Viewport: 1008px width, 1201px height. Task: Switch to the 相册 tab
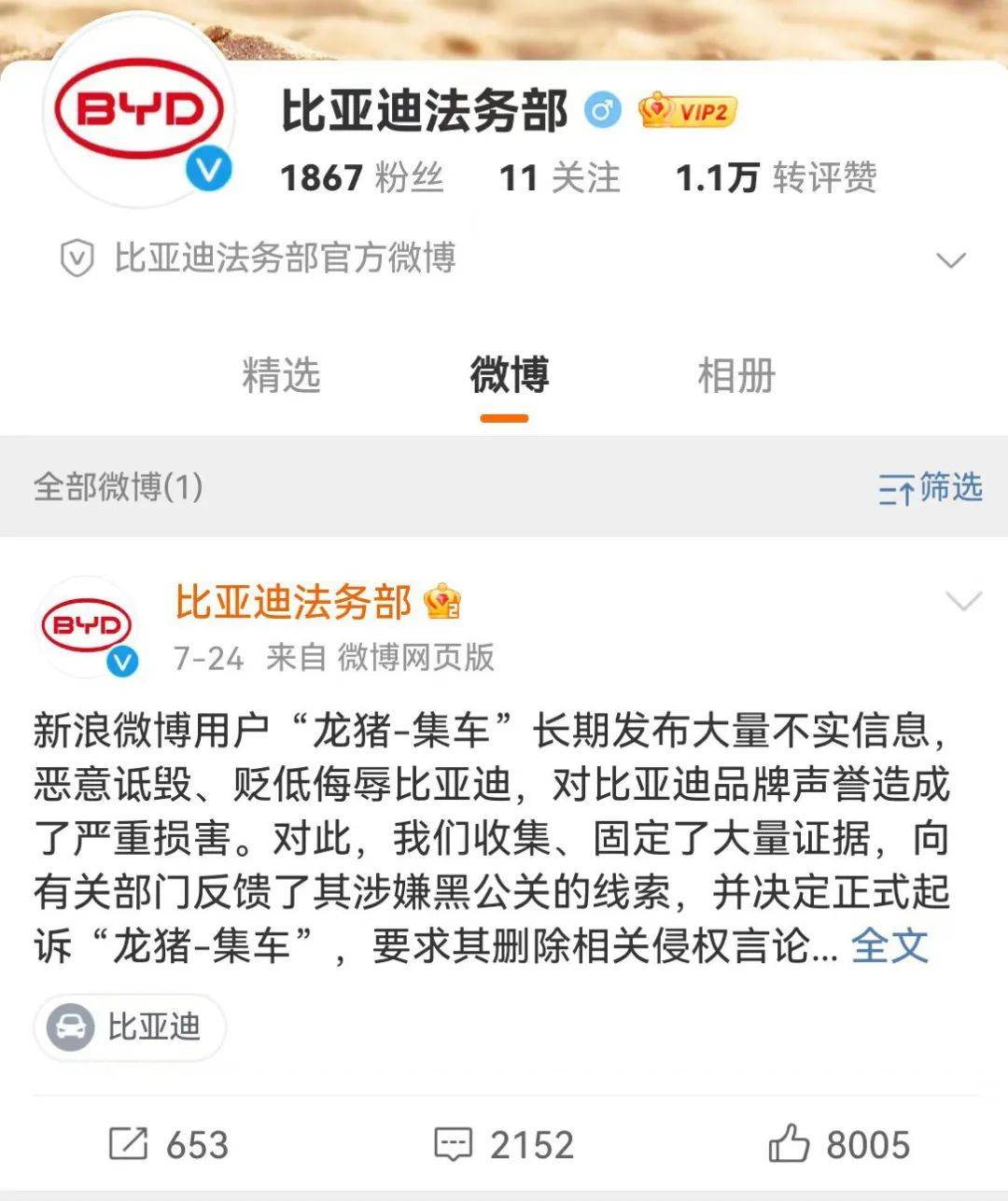736,375
